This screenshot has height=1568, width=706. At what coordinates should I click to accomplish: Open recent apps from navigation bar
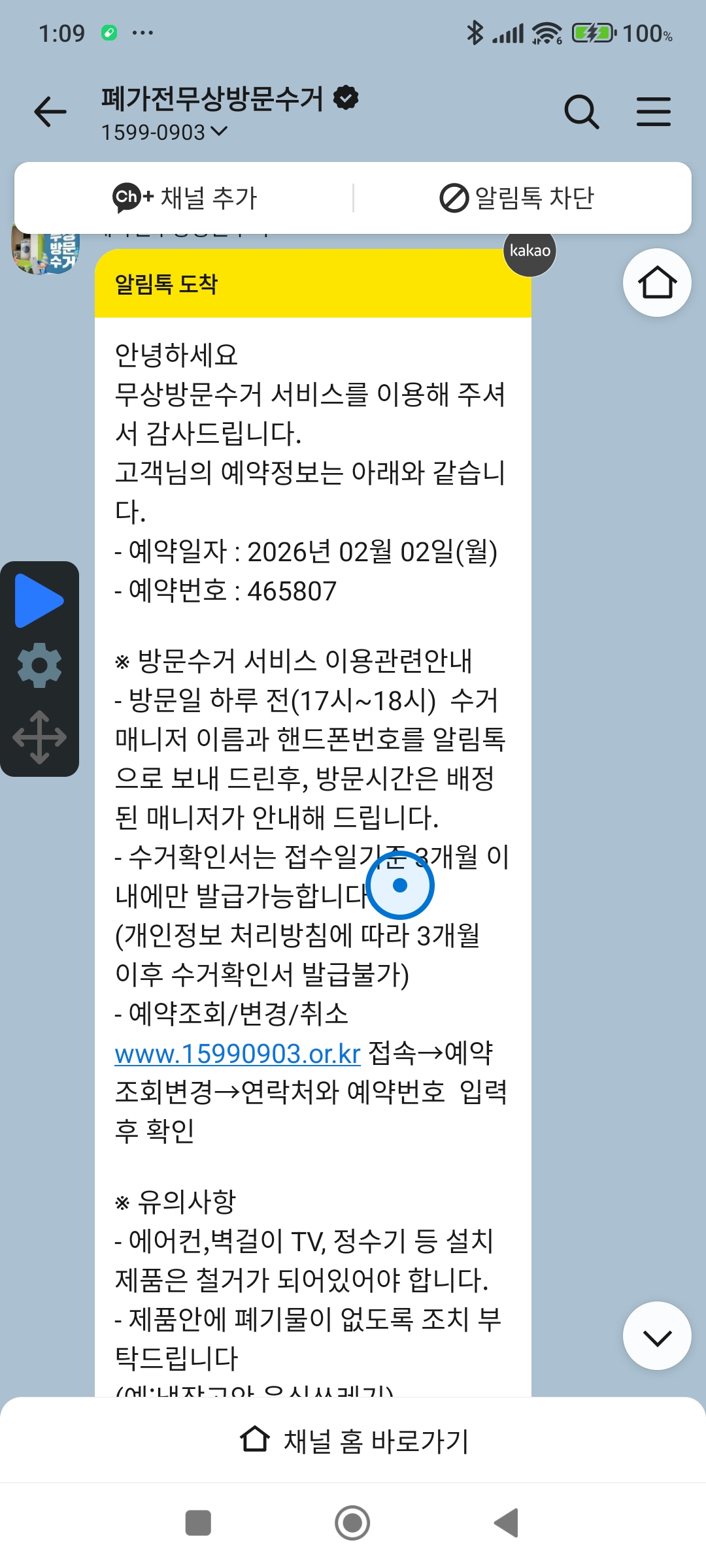(198, 1523)
